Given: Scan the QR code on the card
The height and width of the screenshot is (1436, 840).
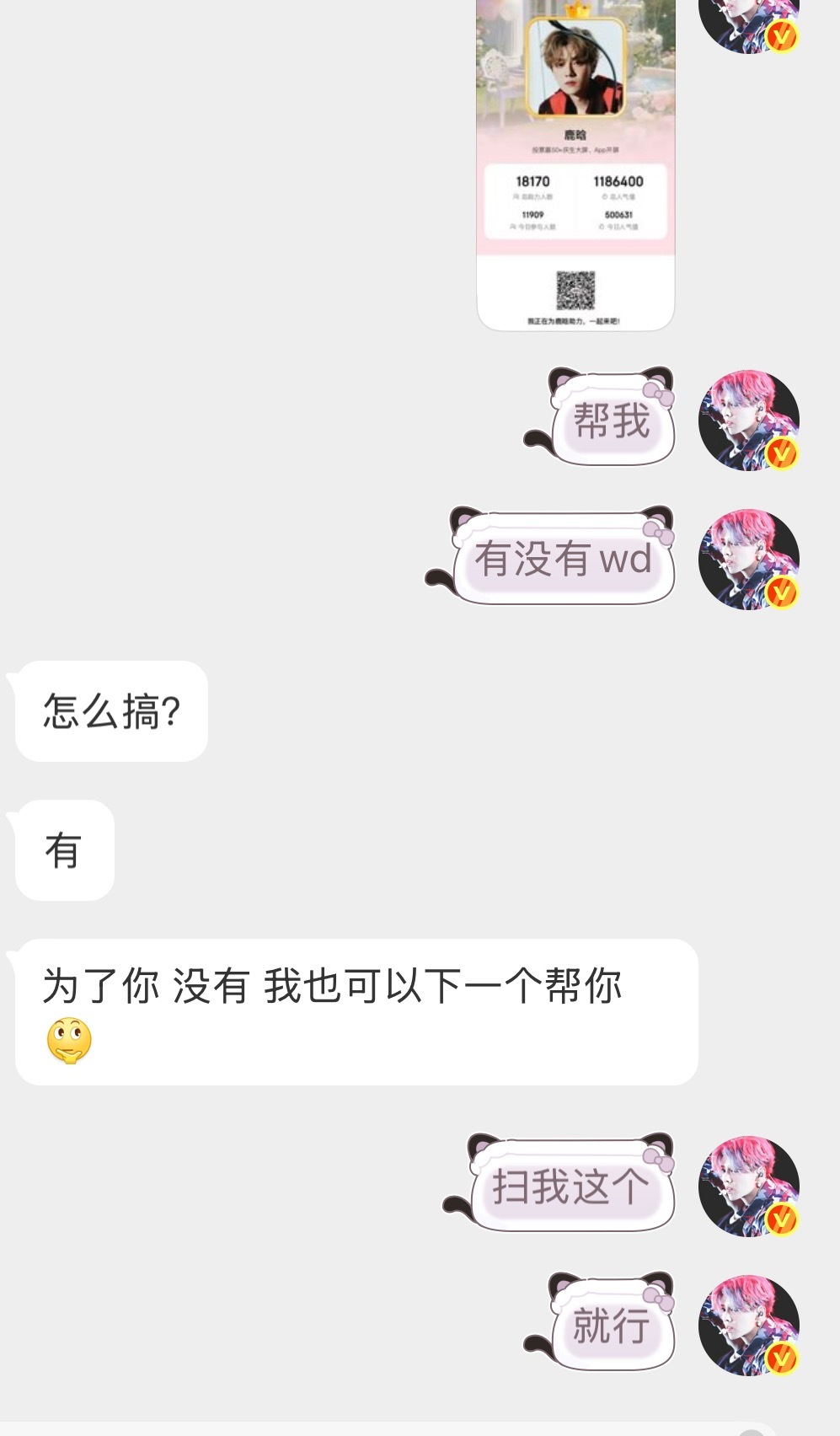Looking at the screenshot, I should pos(575,290).
